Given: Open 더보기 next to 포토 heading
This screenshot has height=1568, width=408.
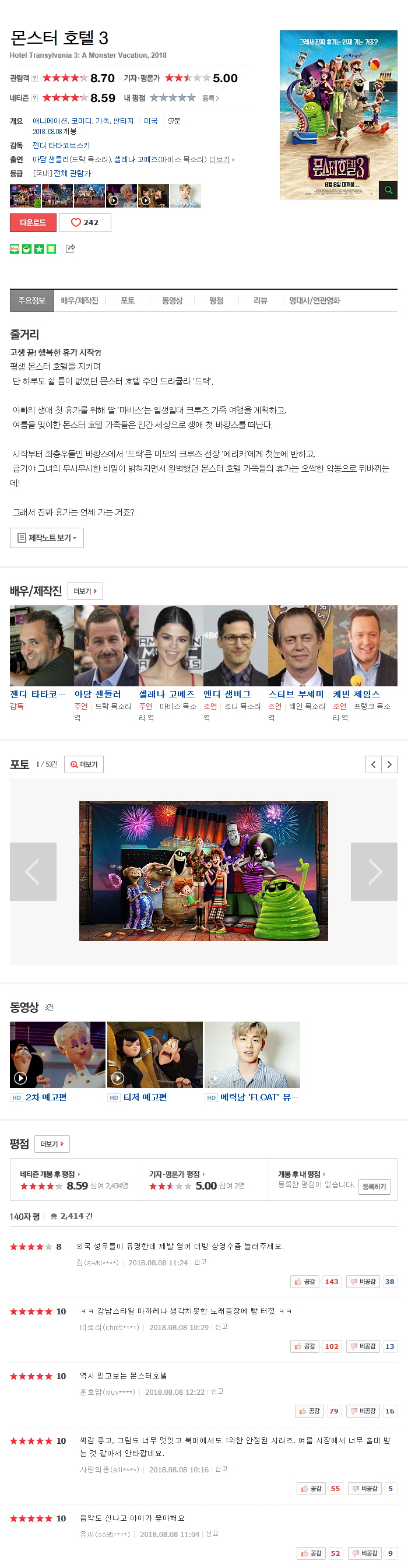Looking at the screenshot, I should point(84,764).
